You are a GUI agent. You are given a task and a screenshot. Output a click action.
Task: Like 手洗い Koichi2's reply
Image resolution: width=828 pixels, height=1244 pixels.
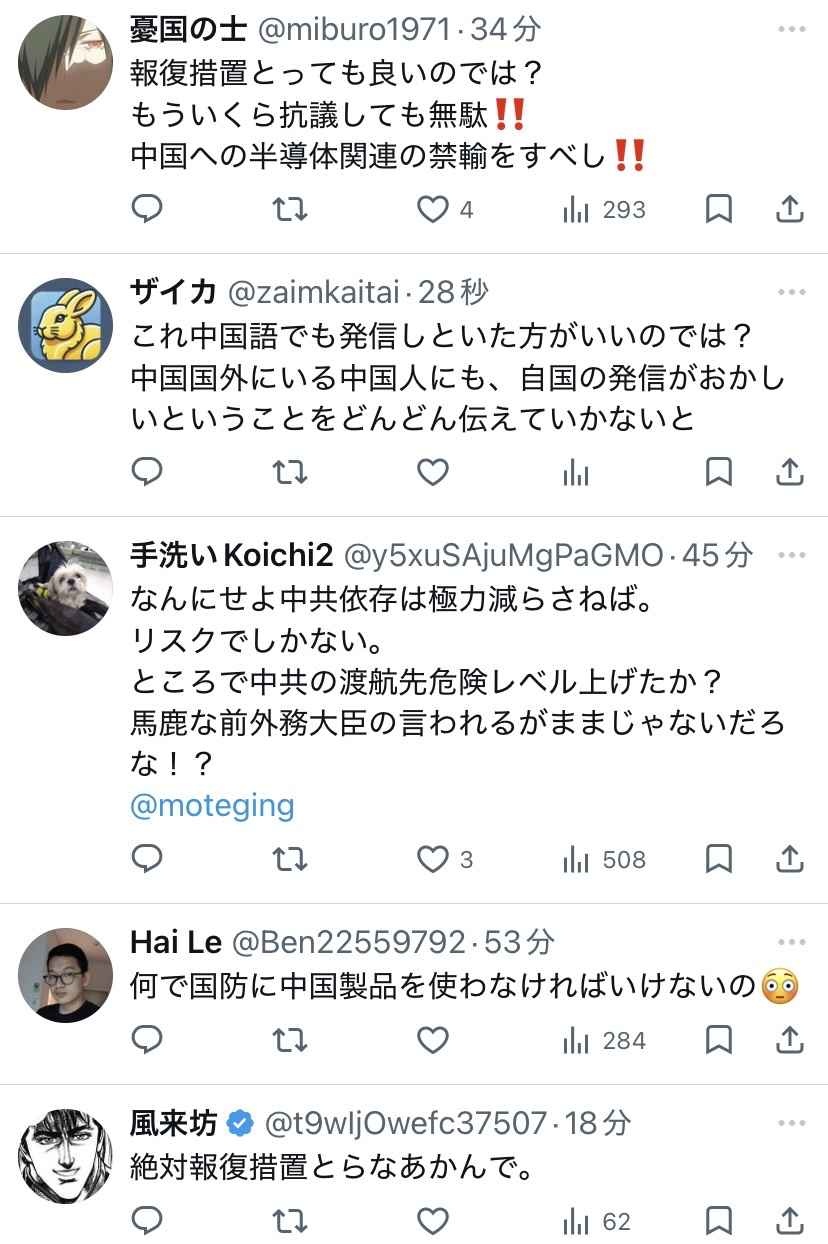[432, 859]
